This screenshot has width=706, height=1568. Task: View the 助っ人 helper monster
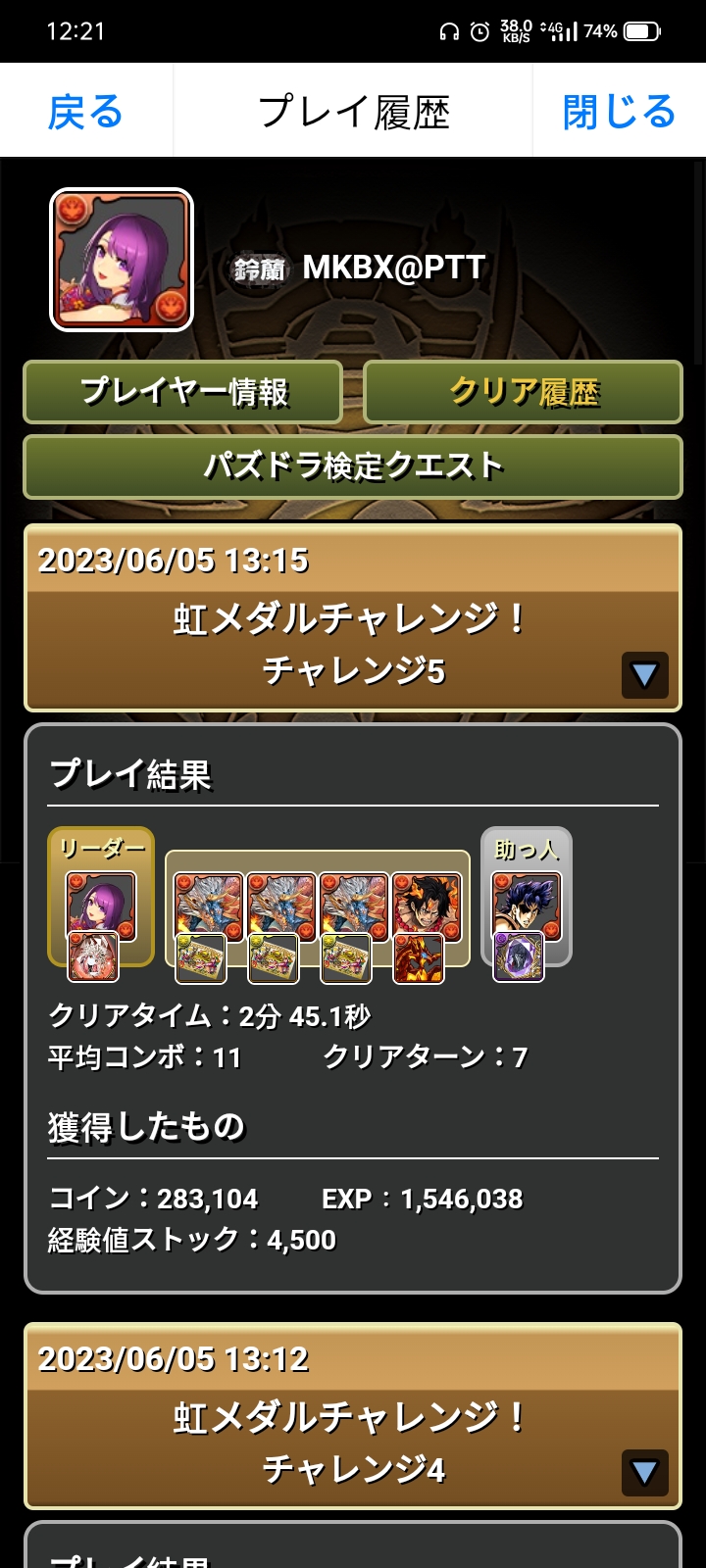[527, 906]
